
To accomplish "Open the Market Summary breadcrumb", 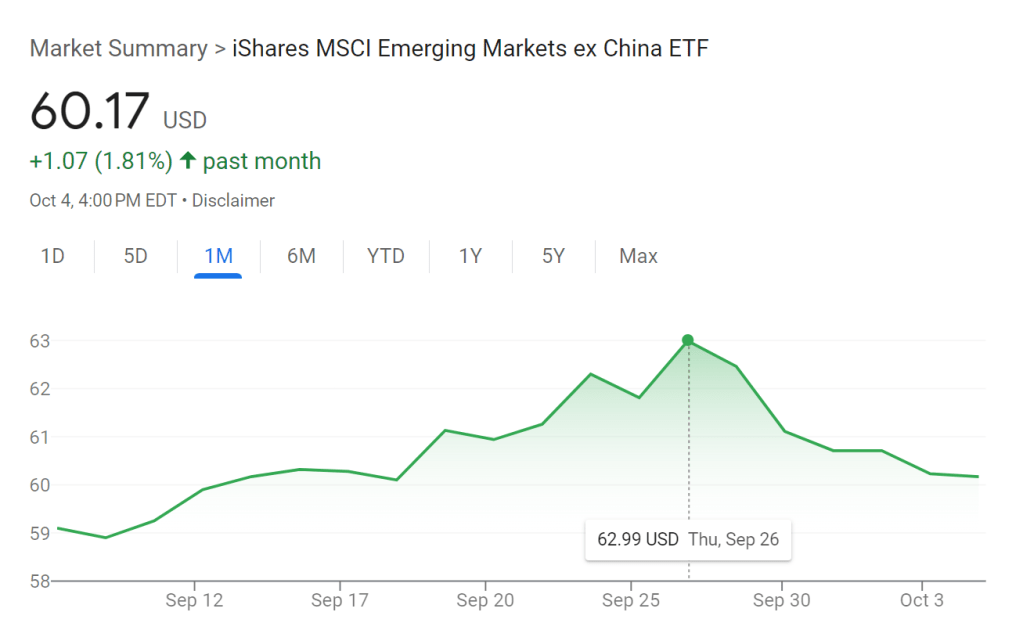I will point(118,48).
